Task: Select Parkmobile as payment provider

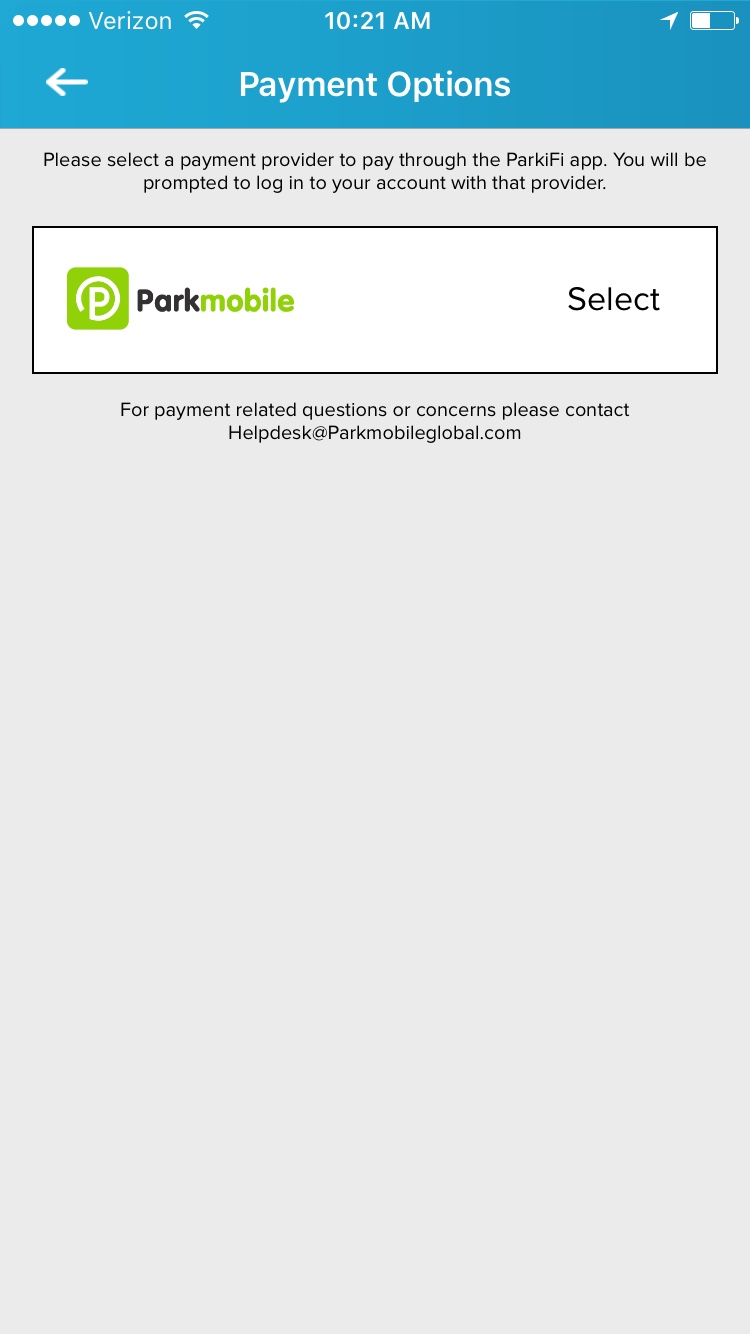Action: click(612, 299)
